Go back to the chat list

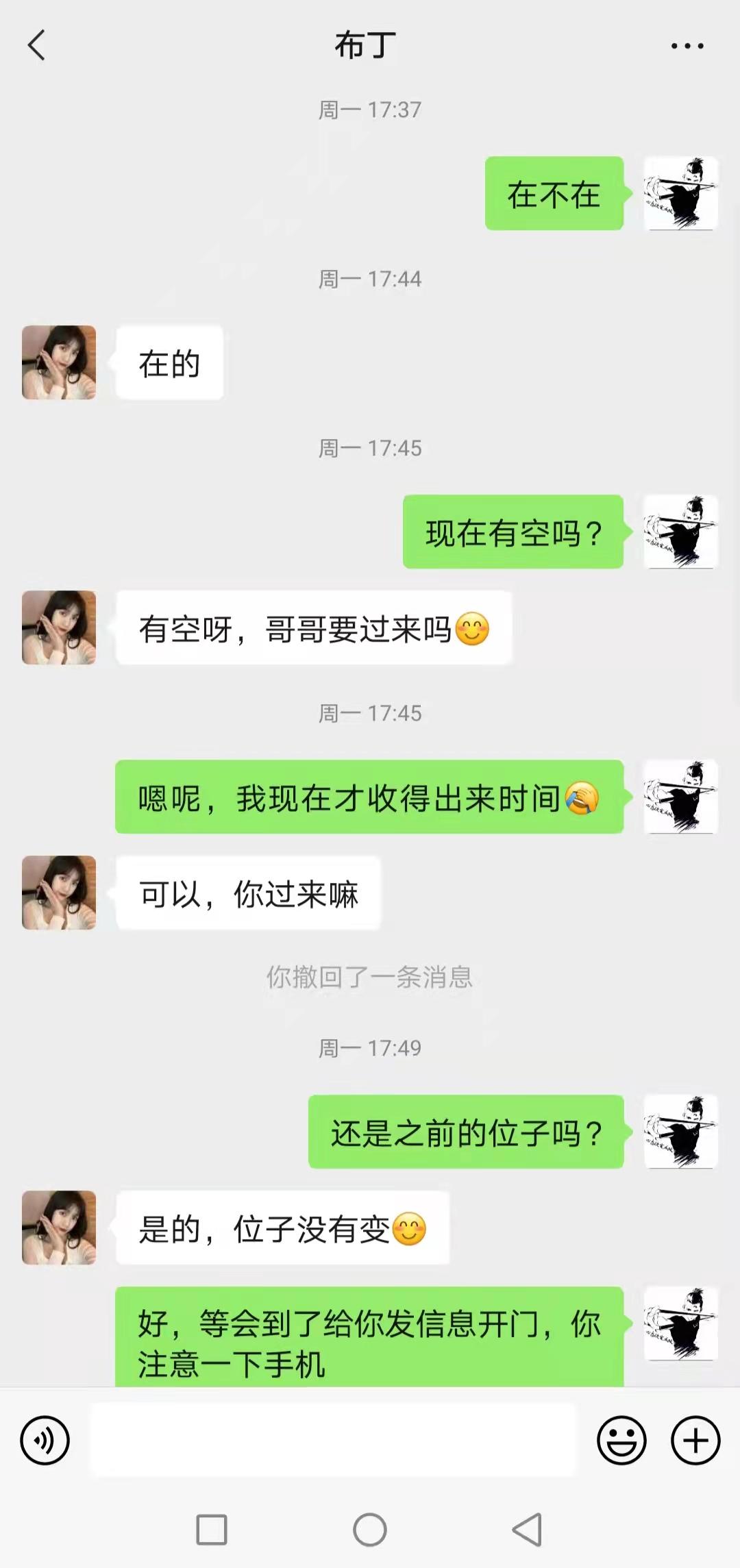click(x=36, y=46)
